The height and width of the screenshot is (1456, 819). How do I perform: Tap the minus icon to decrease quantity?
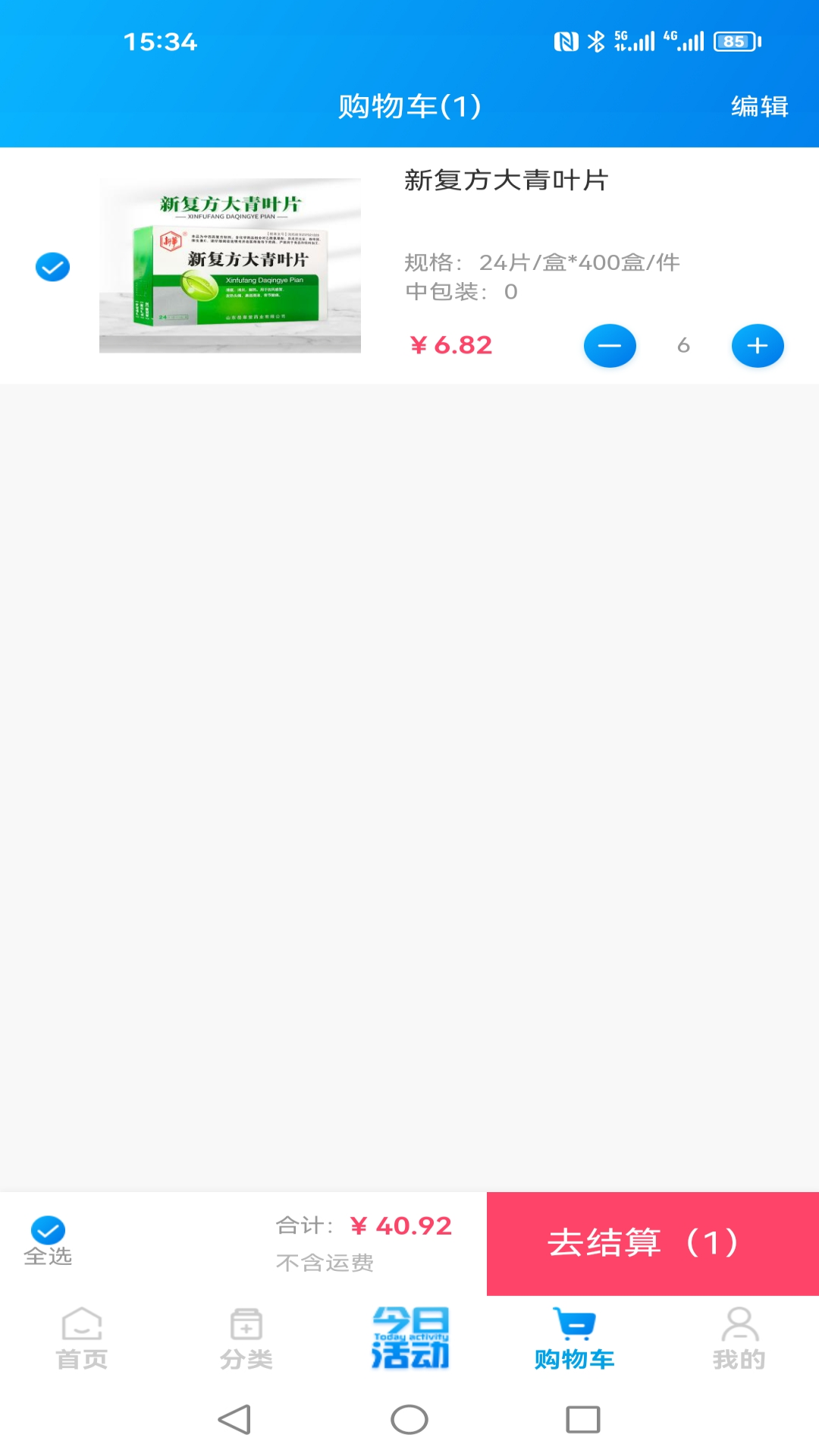tap(610, 345)
